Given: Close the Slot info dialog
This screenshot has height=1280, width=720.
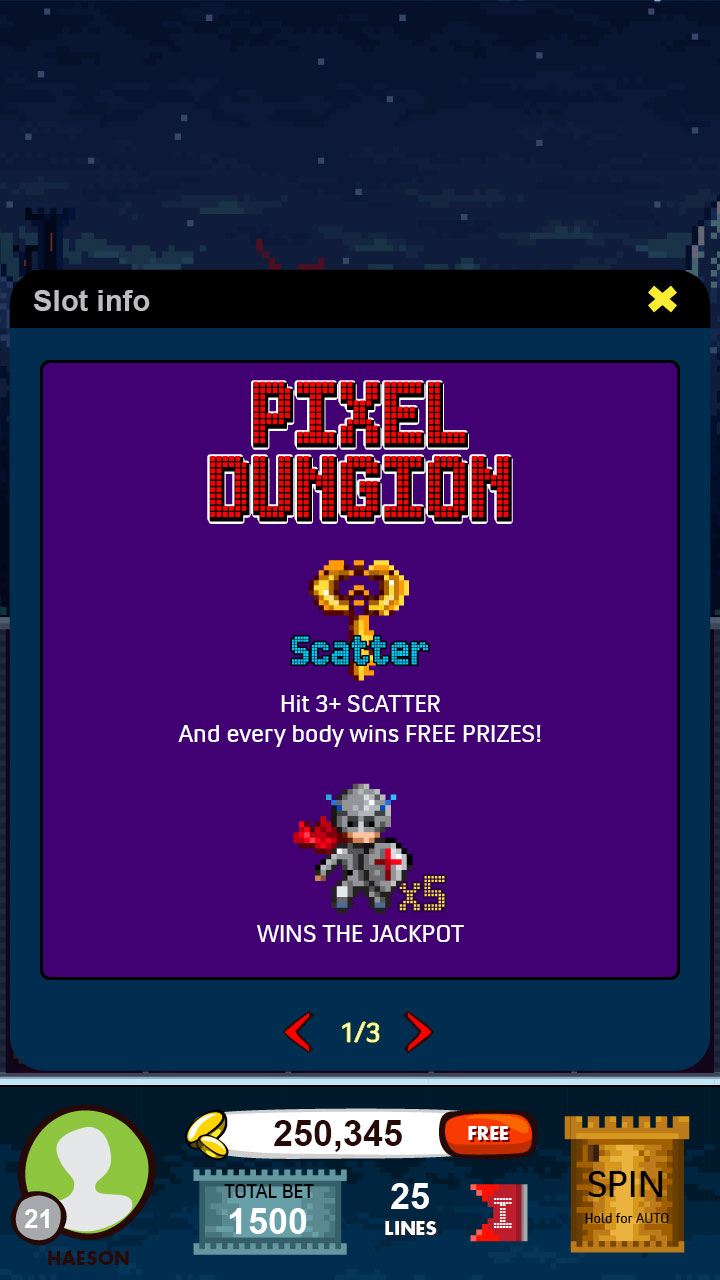Looking at the screenshot, I should 662,299.
